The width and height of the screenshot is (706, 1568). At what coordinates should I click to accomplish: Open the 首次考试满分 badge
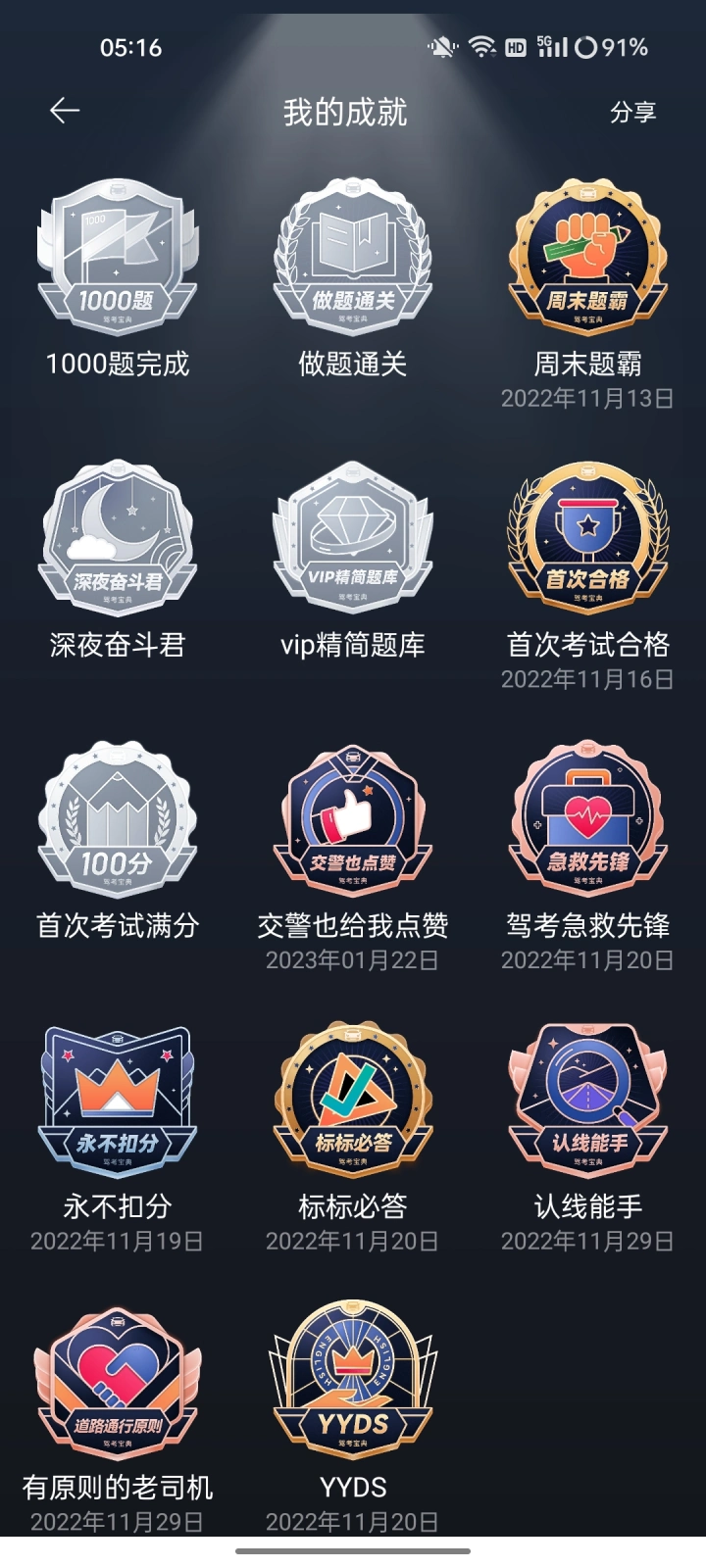[x=118, y=819]
